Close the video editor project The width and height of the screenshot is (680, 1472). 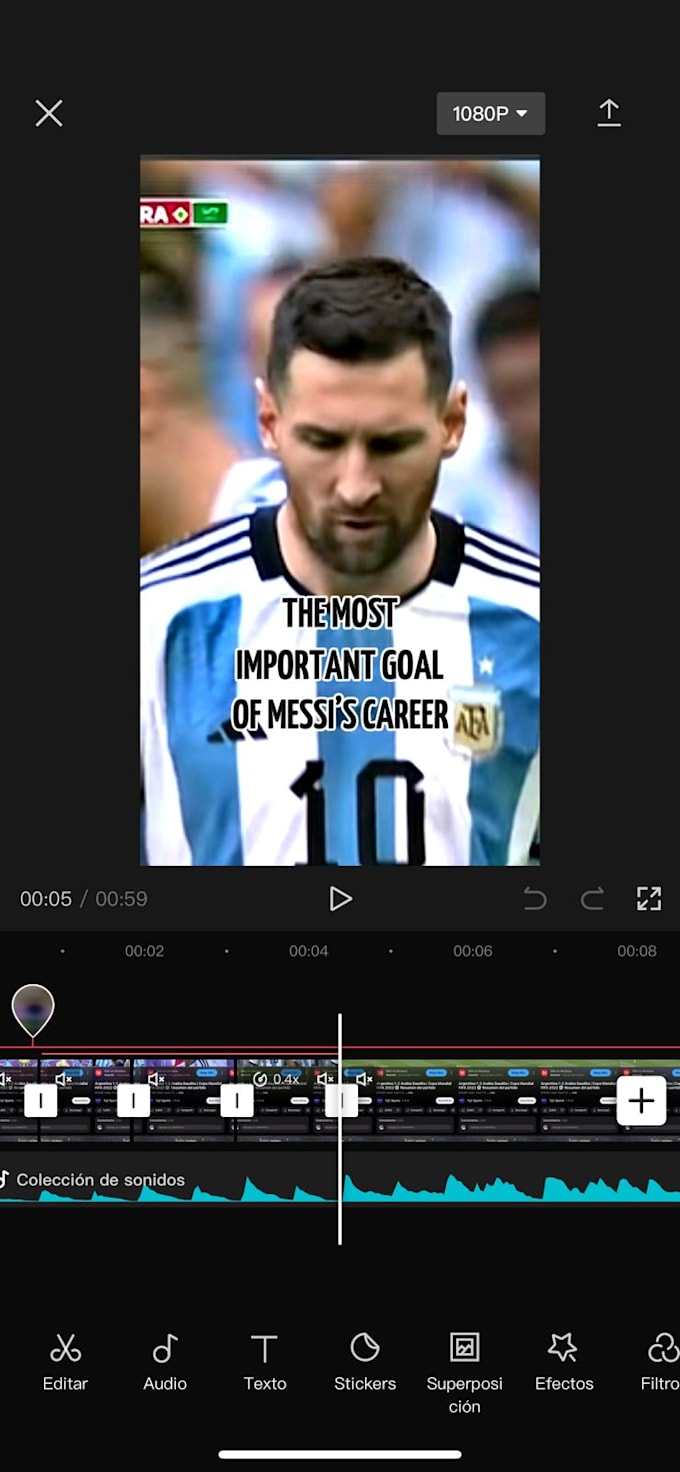point(49,113)
